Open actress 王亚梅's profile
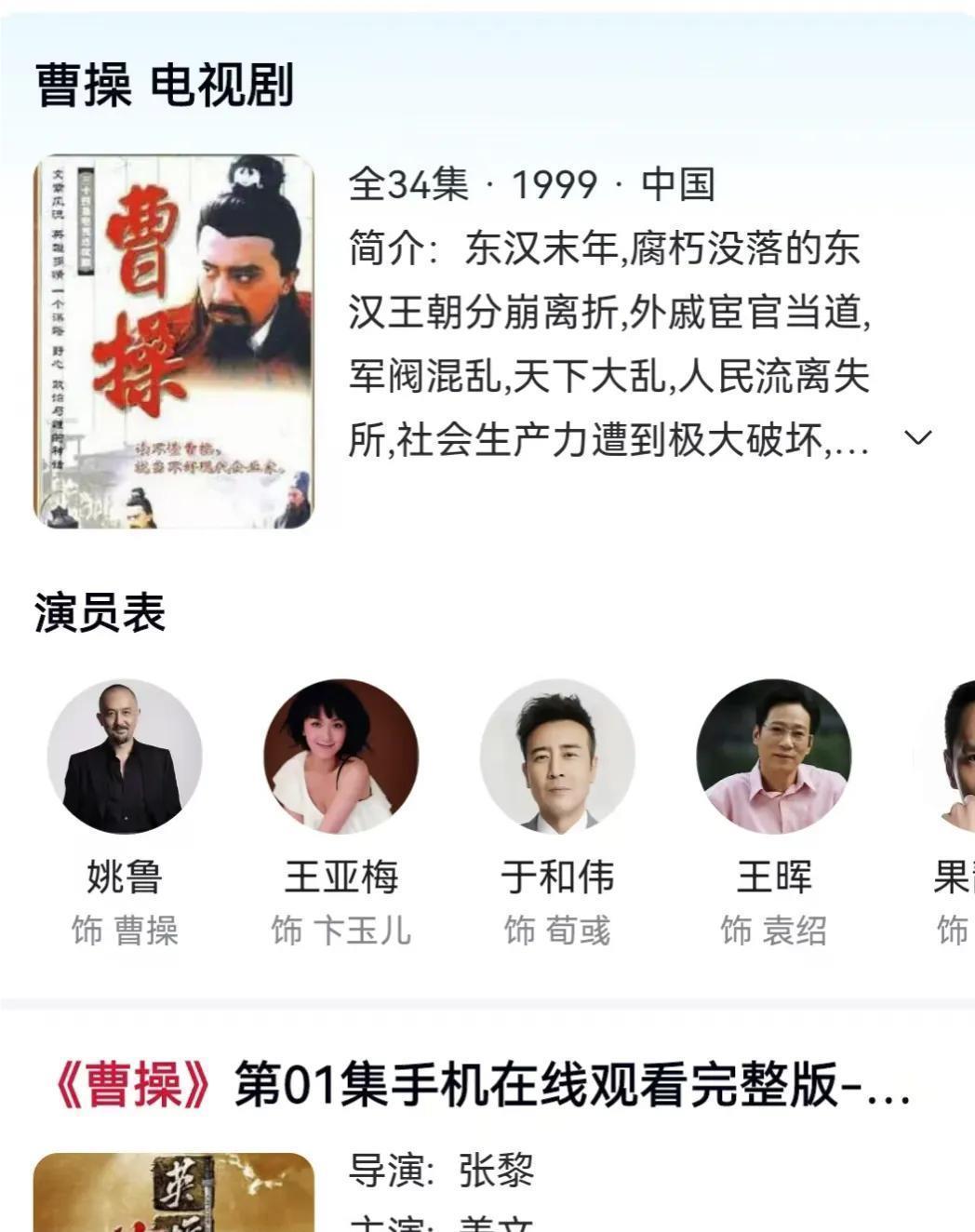This screenshot has width=975, height=1232. [x=341, y=756]
